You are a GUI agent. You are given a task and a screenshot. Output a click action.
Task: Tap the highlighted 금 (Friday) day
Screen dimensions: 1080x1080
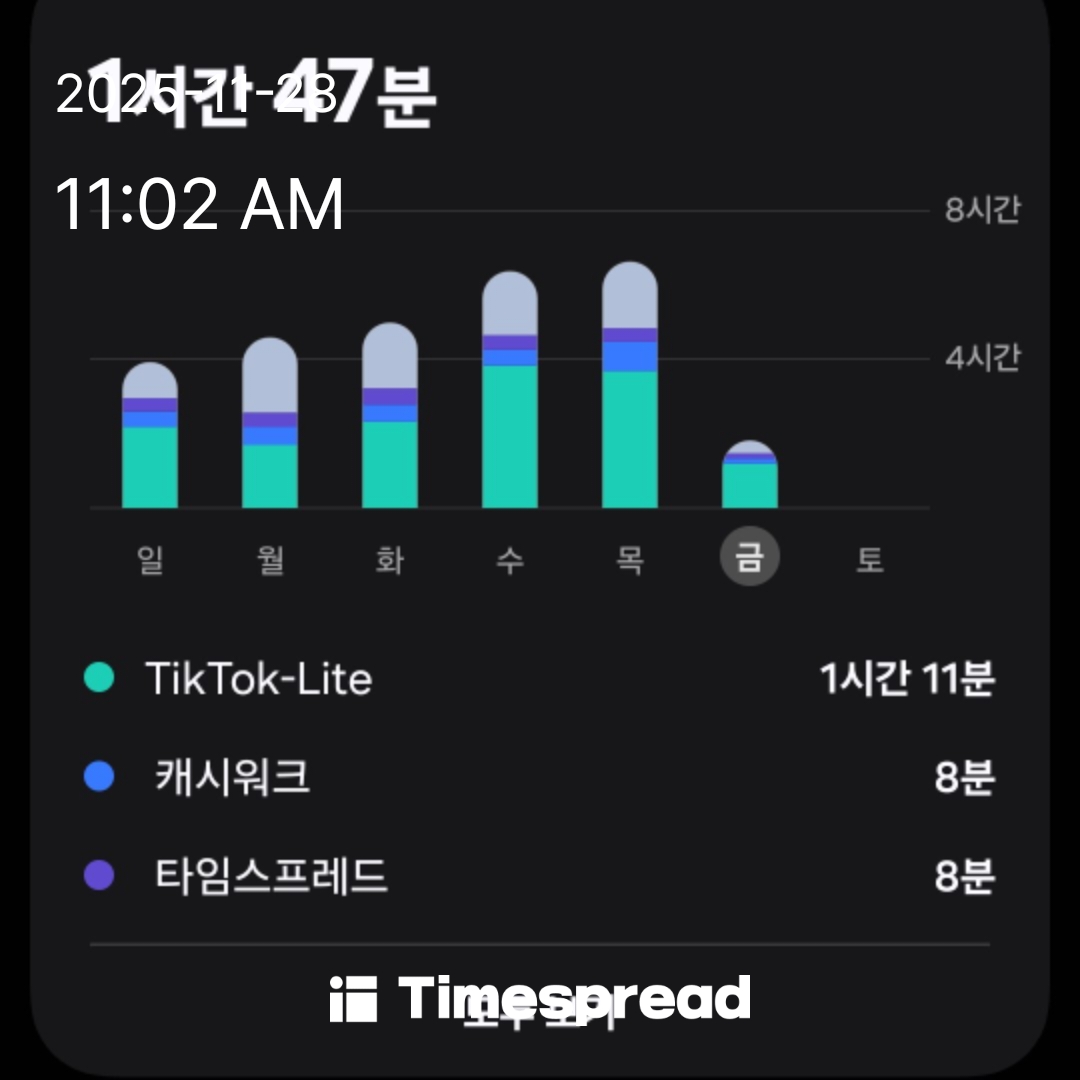750,558
